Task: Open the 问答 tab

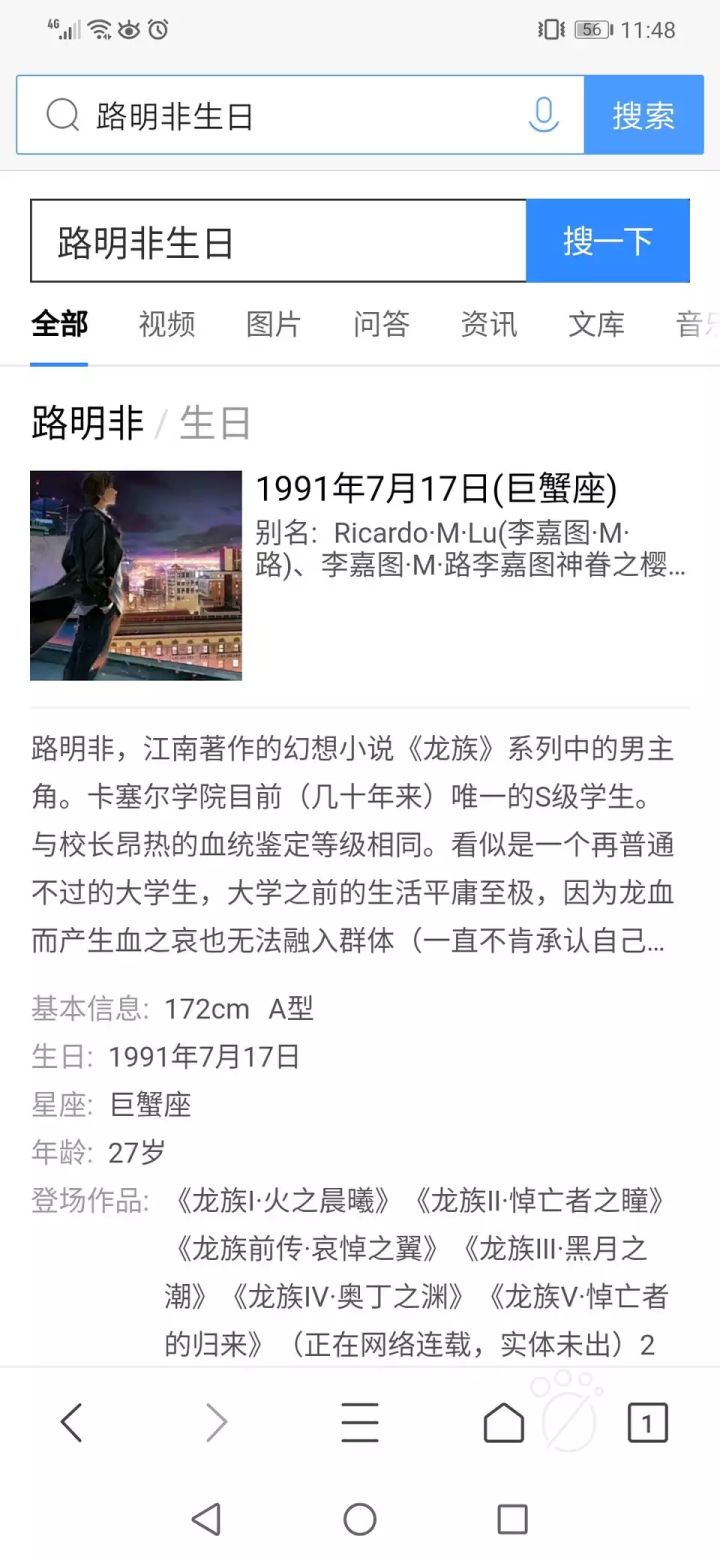Action: click(x=381, y=324)
